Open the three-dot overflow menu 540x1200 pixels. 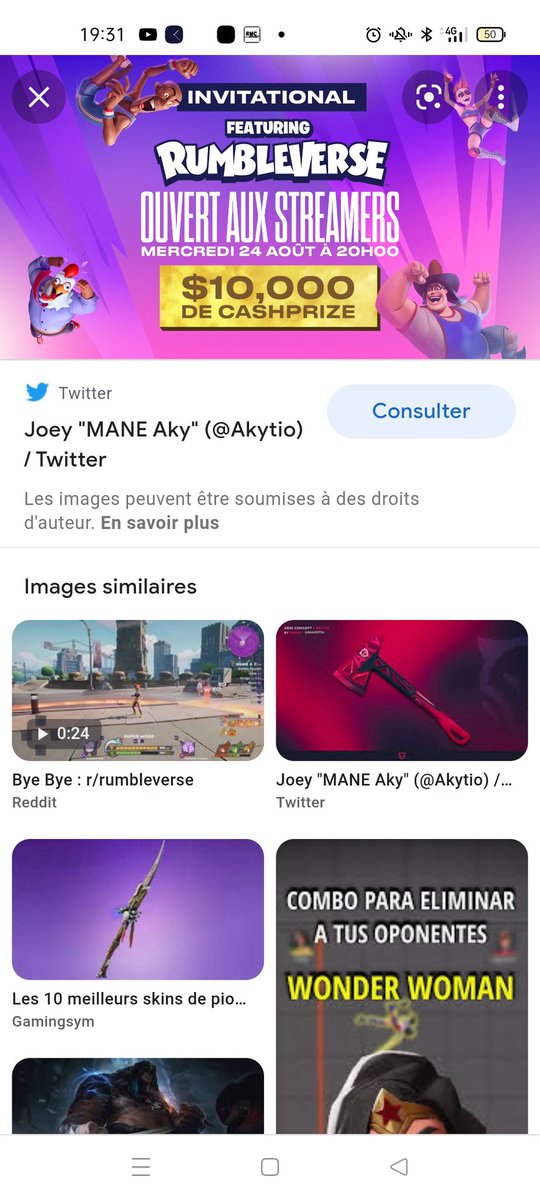500,97
